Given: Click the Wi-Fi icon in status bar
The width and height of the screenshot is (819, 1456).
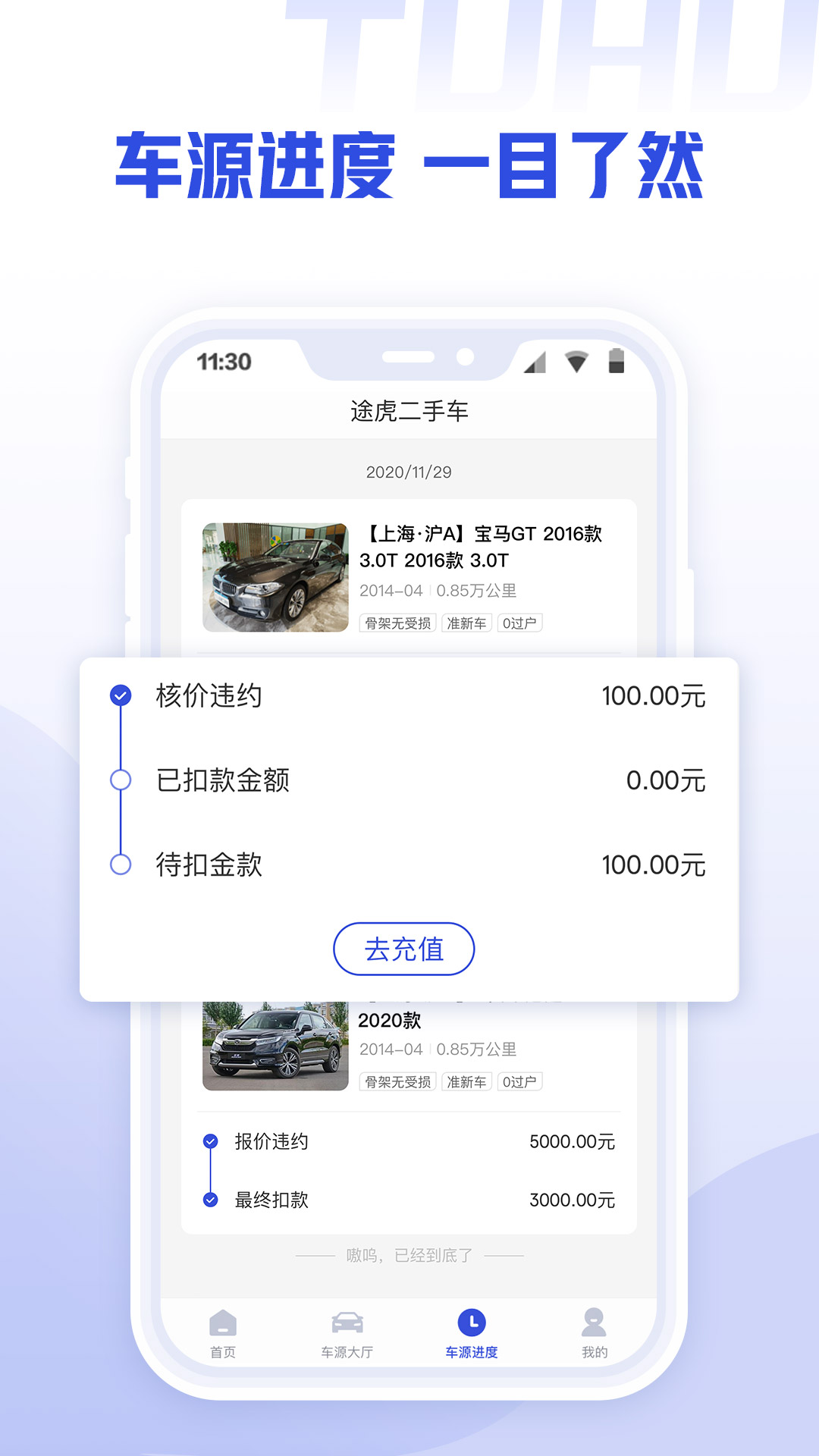Looking at the screenshot, I should pyautogui.click(x=577, y=362).
